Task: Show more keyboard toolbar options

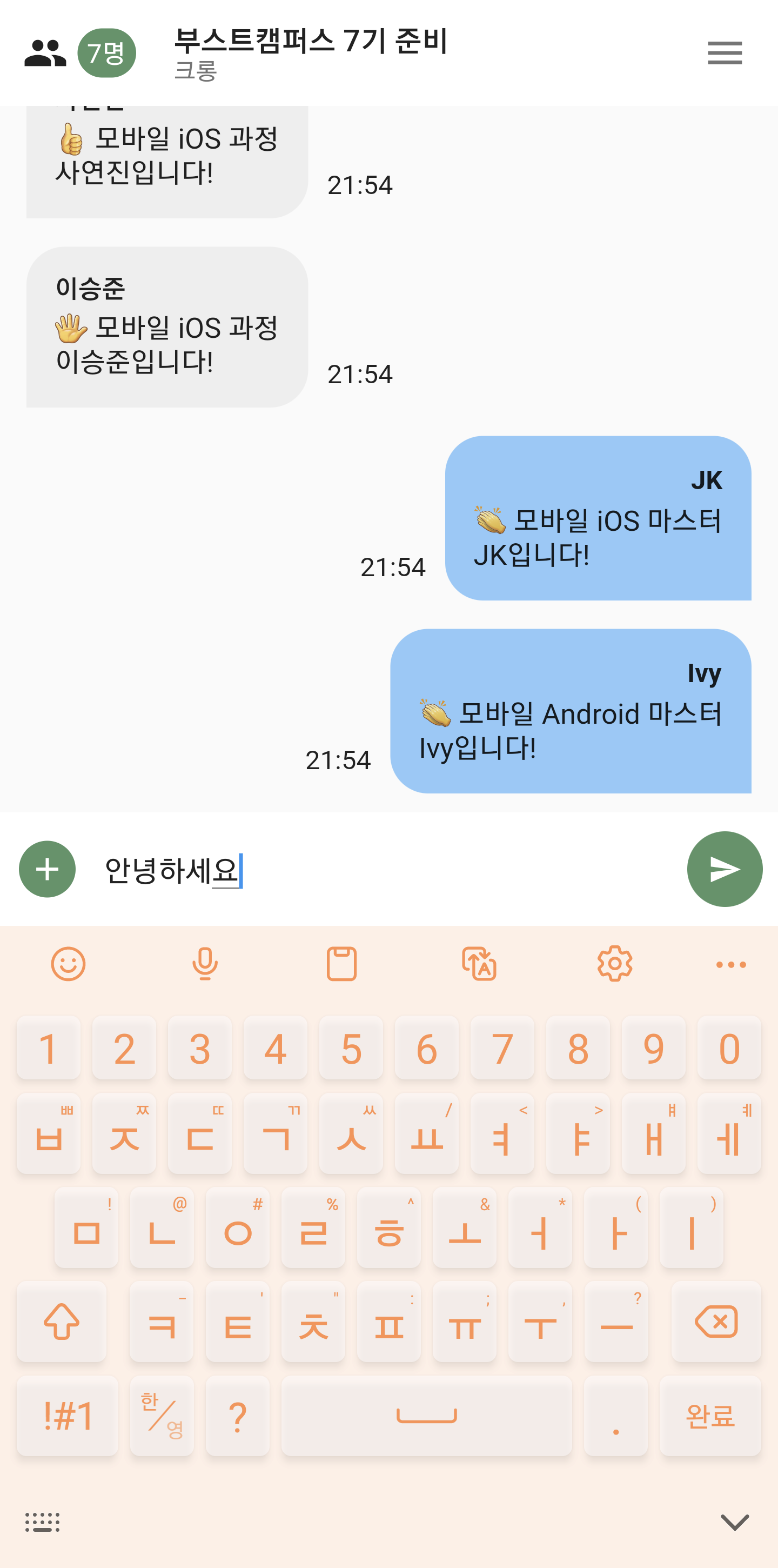Action: [x=731, y=965]
